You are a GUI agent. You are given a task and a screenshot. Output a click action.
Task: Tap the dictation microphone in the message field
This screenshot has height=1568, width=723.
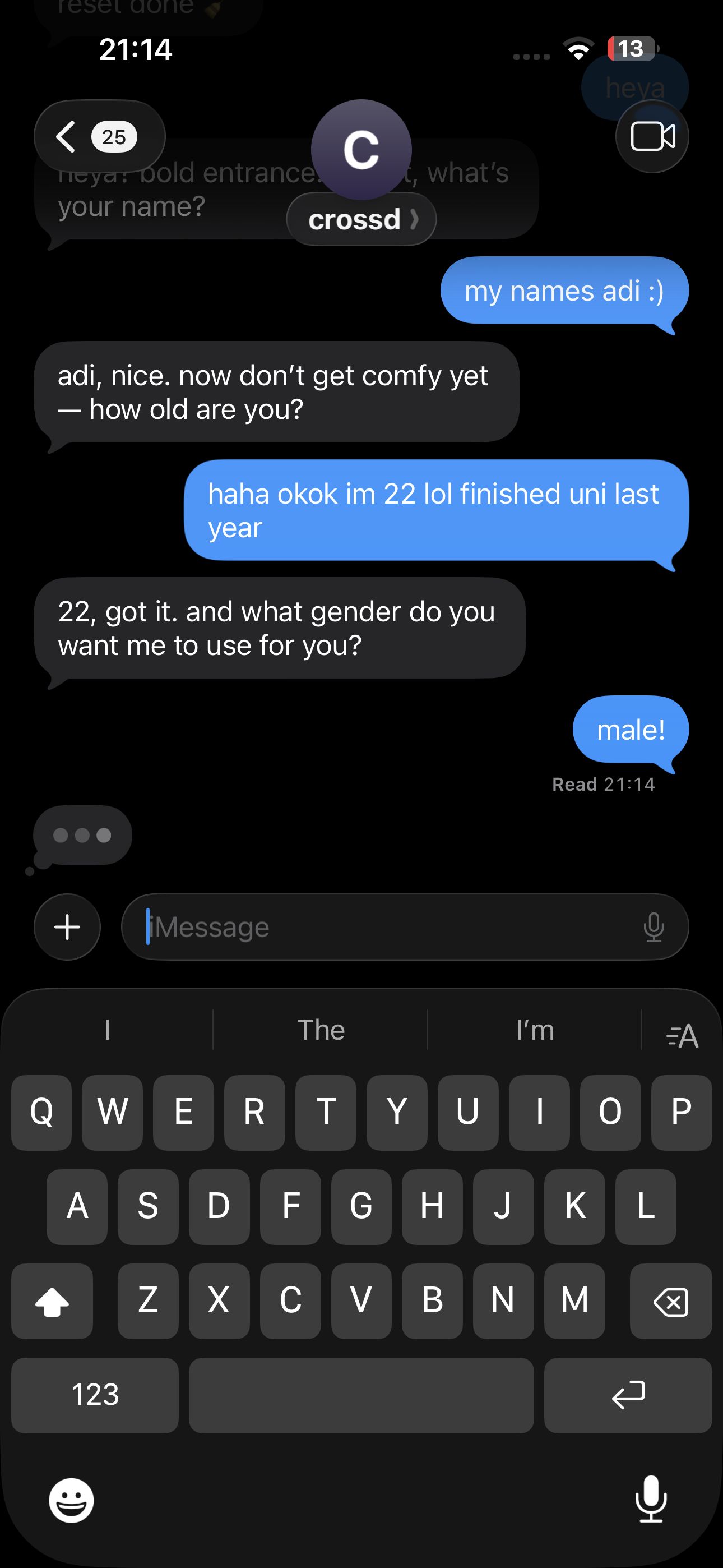coord(654,926)
